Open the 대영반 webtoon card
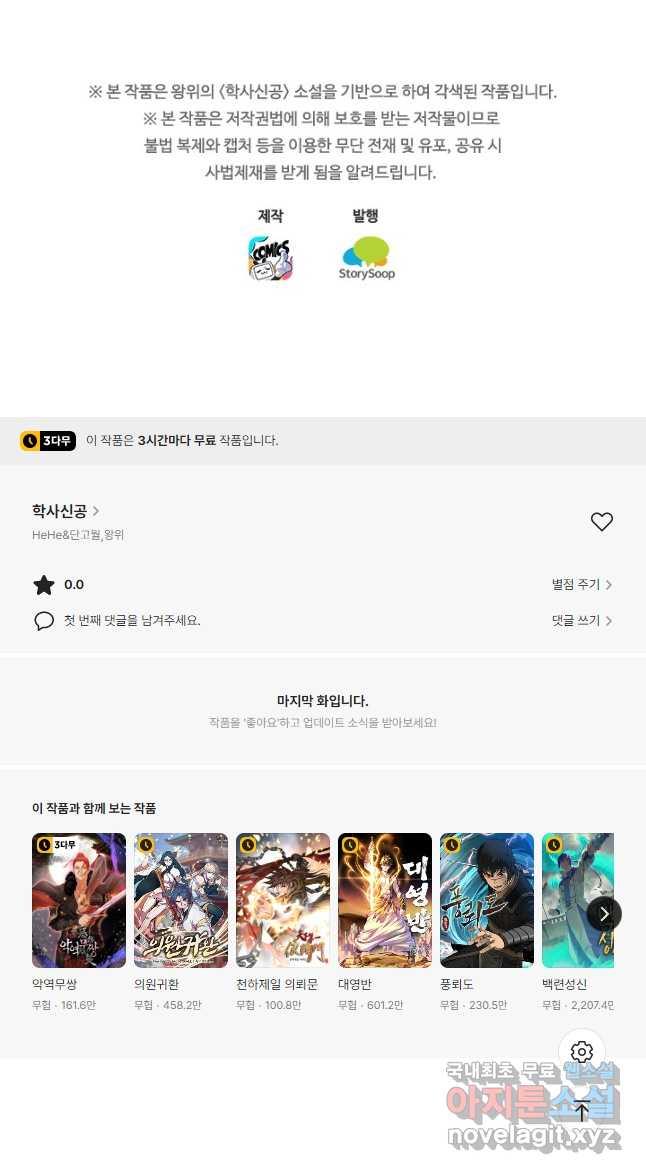Image resolution: width=646 pixels, height=1174 pixels. (x=385, y=900)
